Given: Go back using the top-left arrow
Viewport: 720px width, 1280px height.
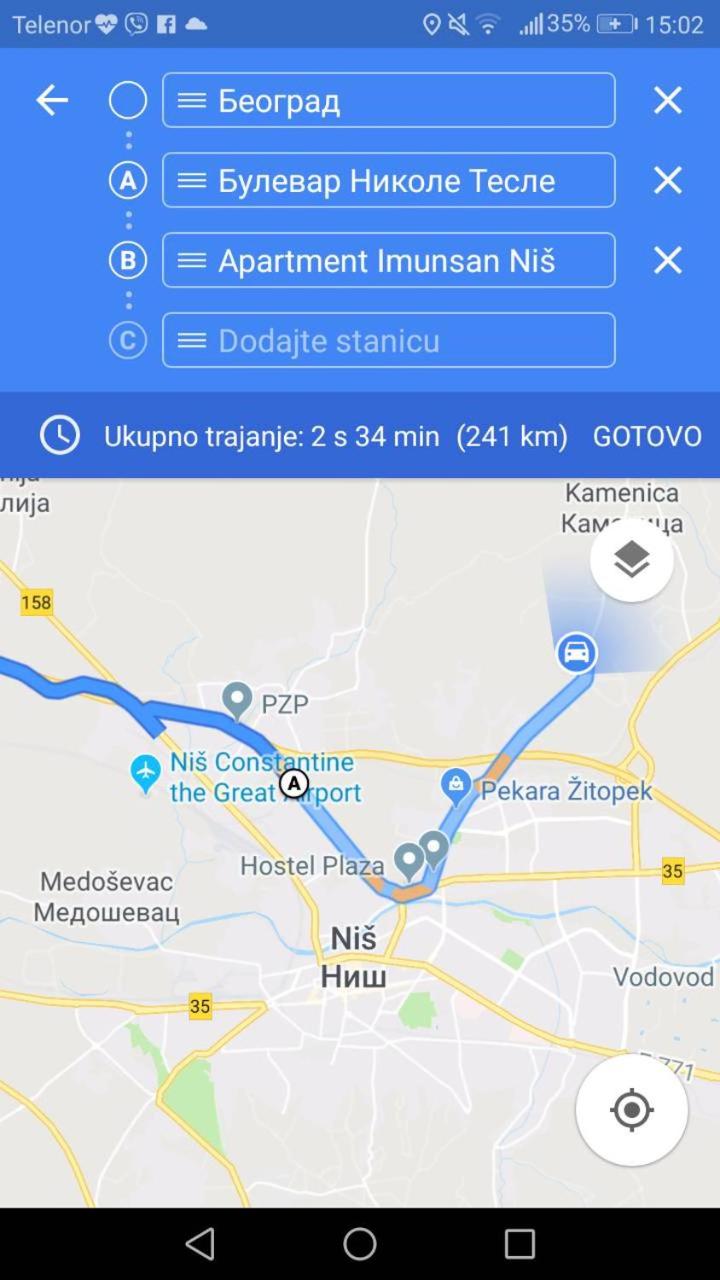Looking at the screenshot, I should [52, 100].
